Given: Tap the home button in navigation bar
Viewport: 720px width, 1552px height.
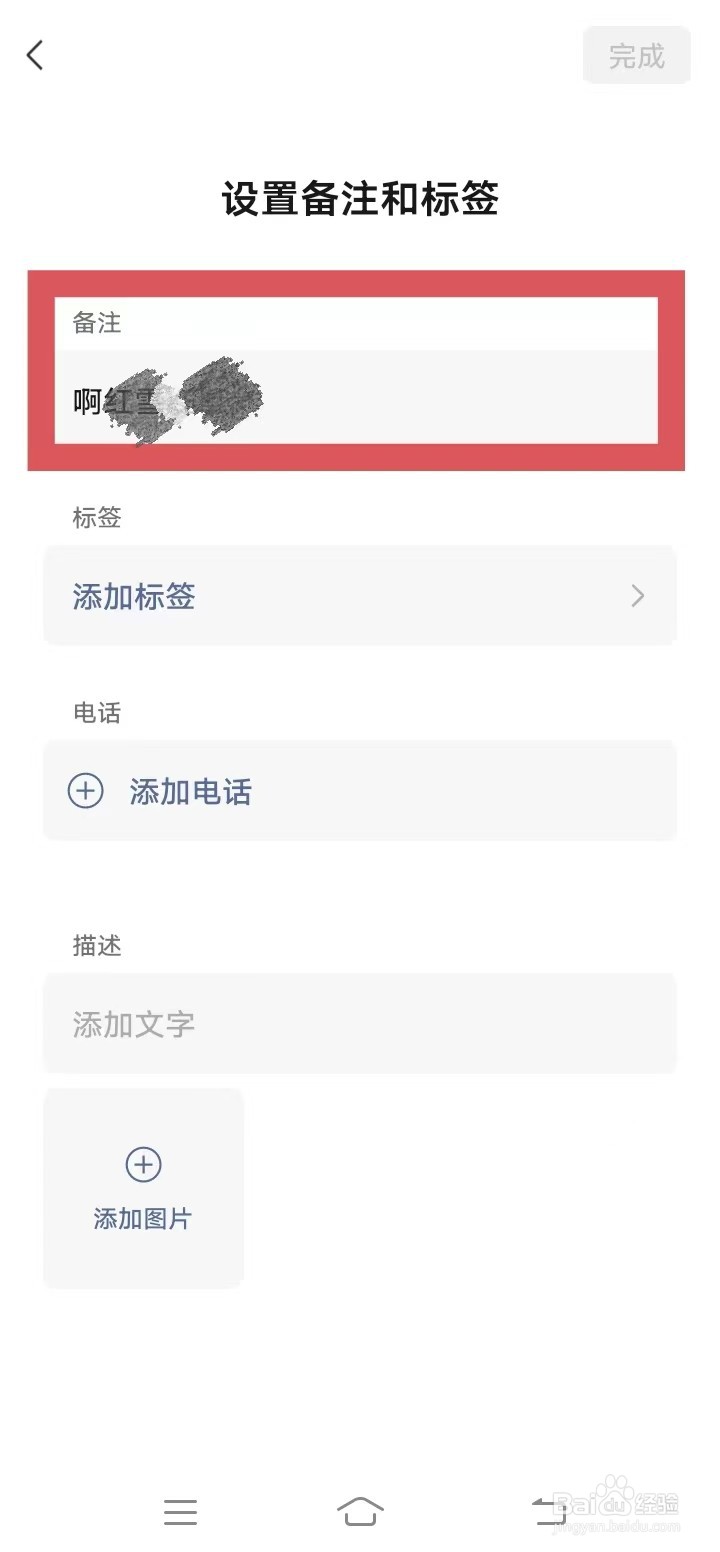Looking at the screenshot, I should point(360,1512).
